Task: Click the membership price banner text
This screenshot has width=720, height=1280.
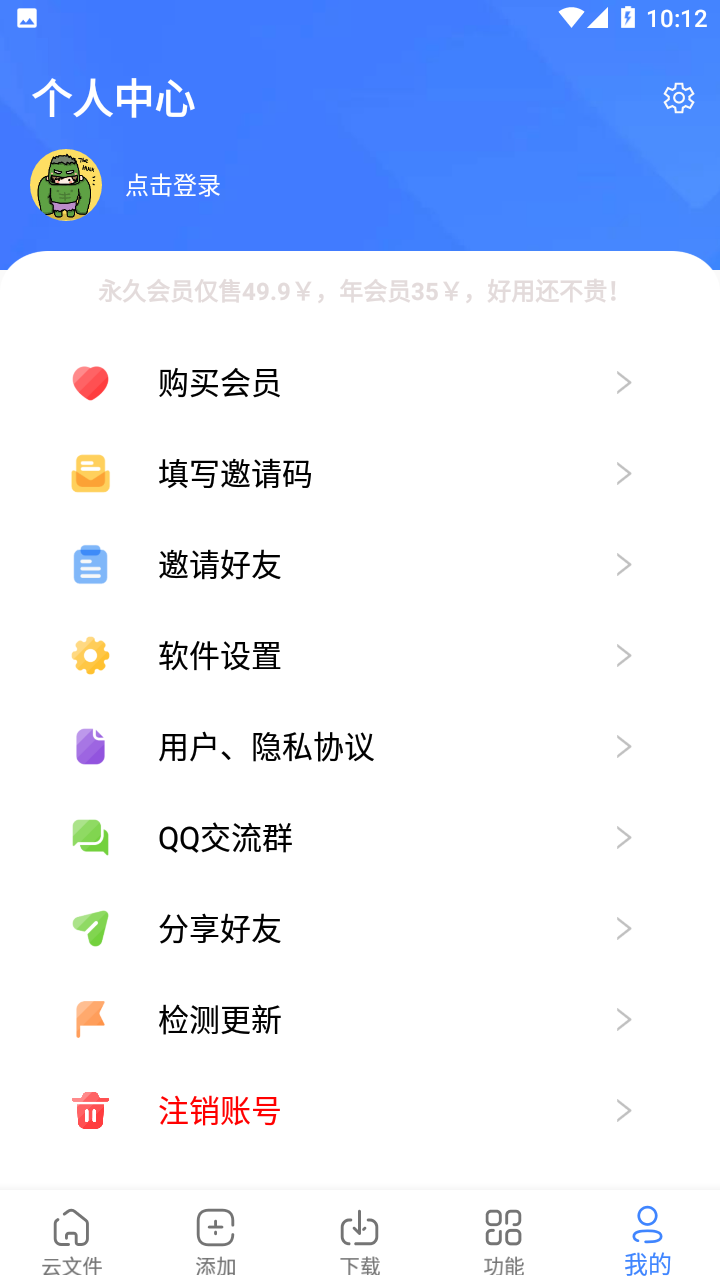Action: 360,291
